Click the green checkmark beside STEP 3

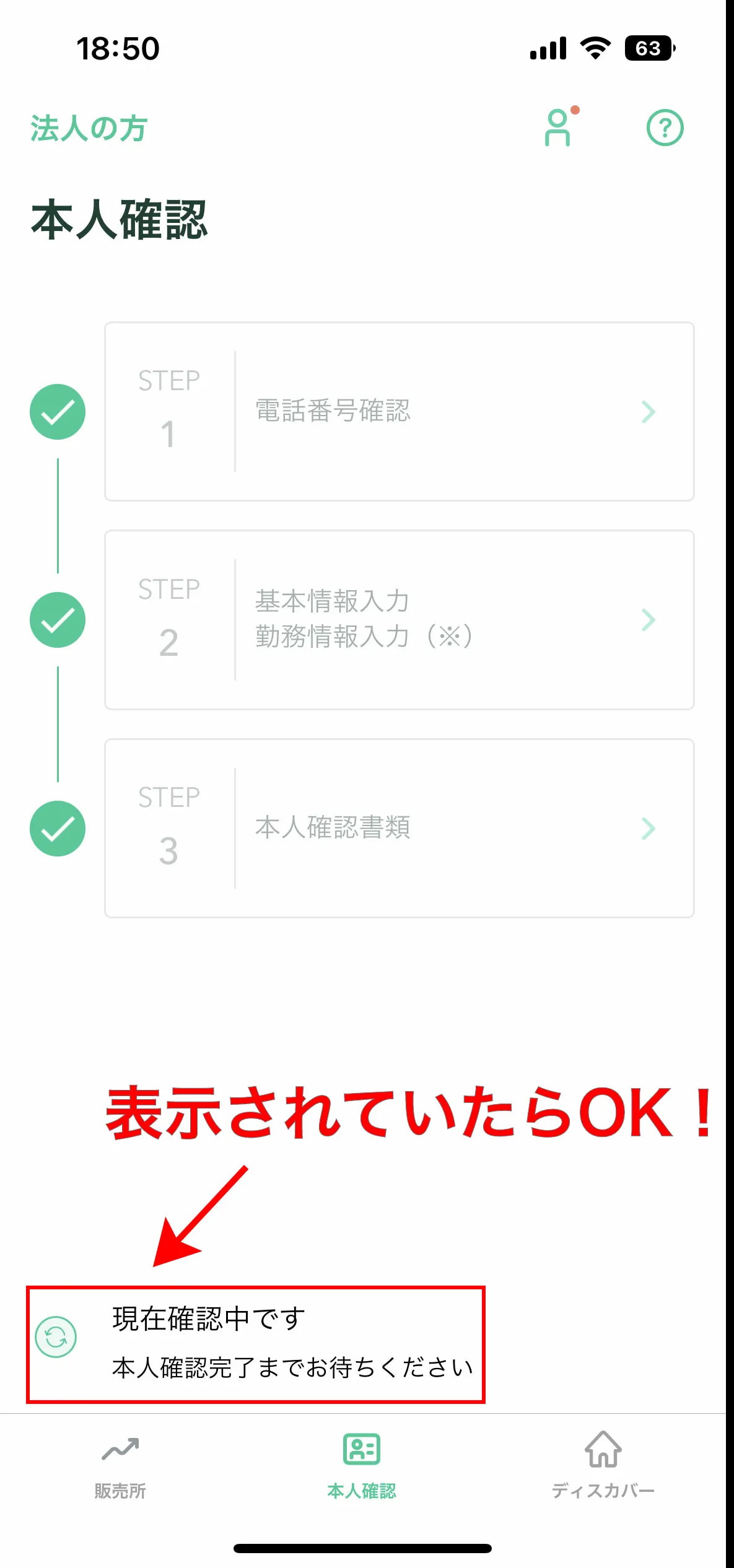pyautogui.click(x=57, y=829)
